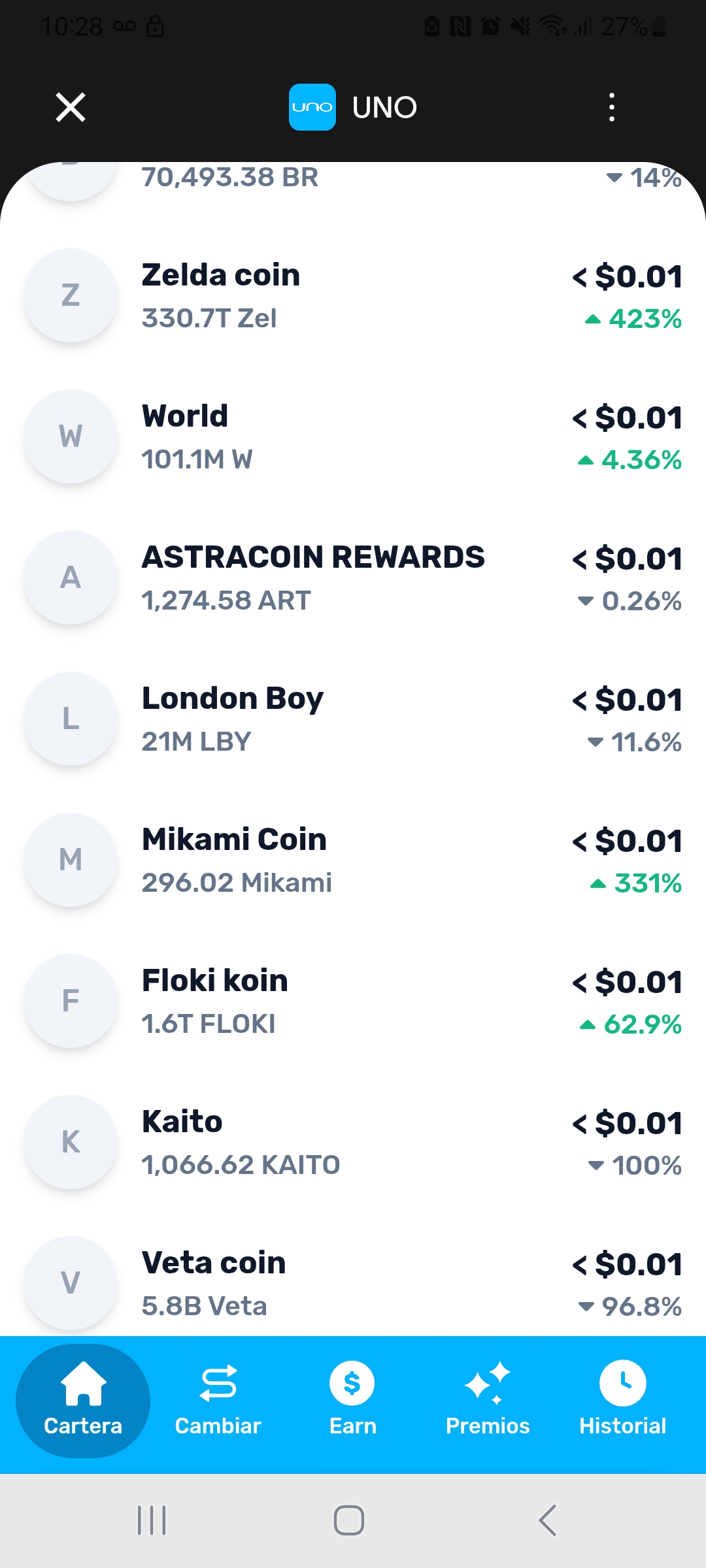The width and height of the screenshot is (706, 1568).
Task: Open the Zelda coin asset
Action: [353, 295]
